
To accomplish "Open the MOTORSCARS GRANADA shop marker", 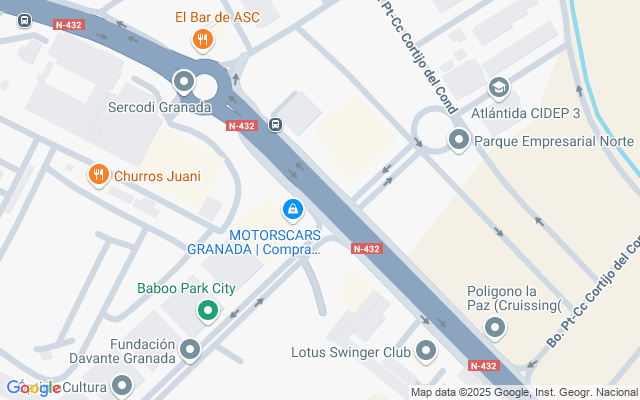I will point(293,209).
